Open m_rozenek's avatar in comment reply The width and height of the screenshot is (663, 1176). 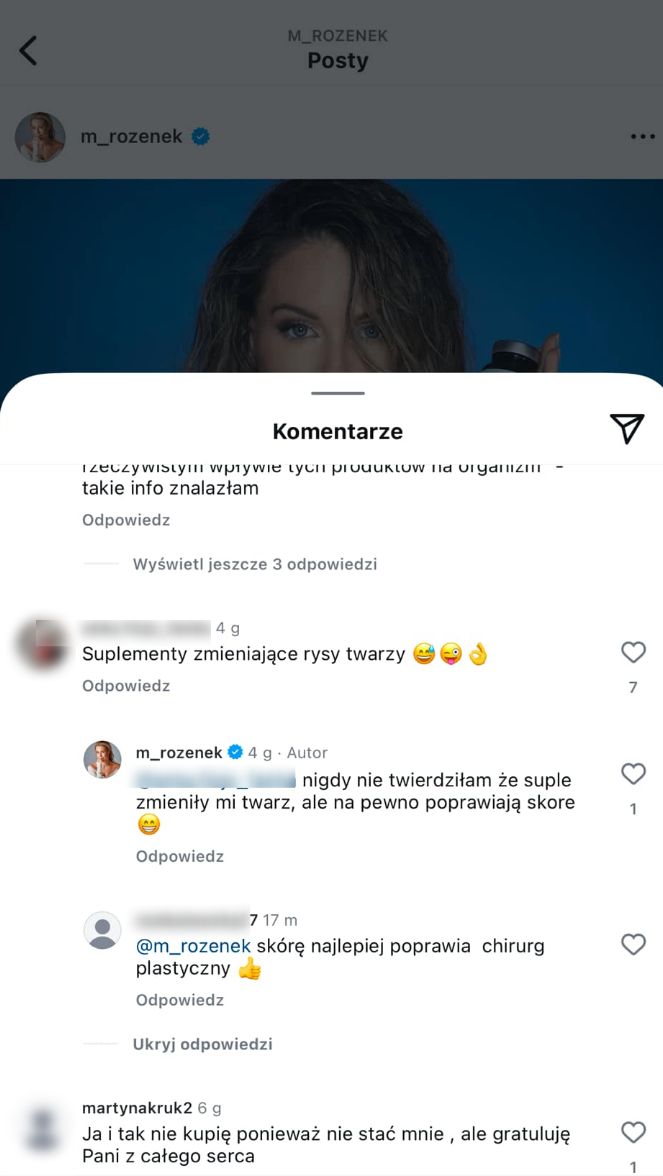(x=102, y=760)
